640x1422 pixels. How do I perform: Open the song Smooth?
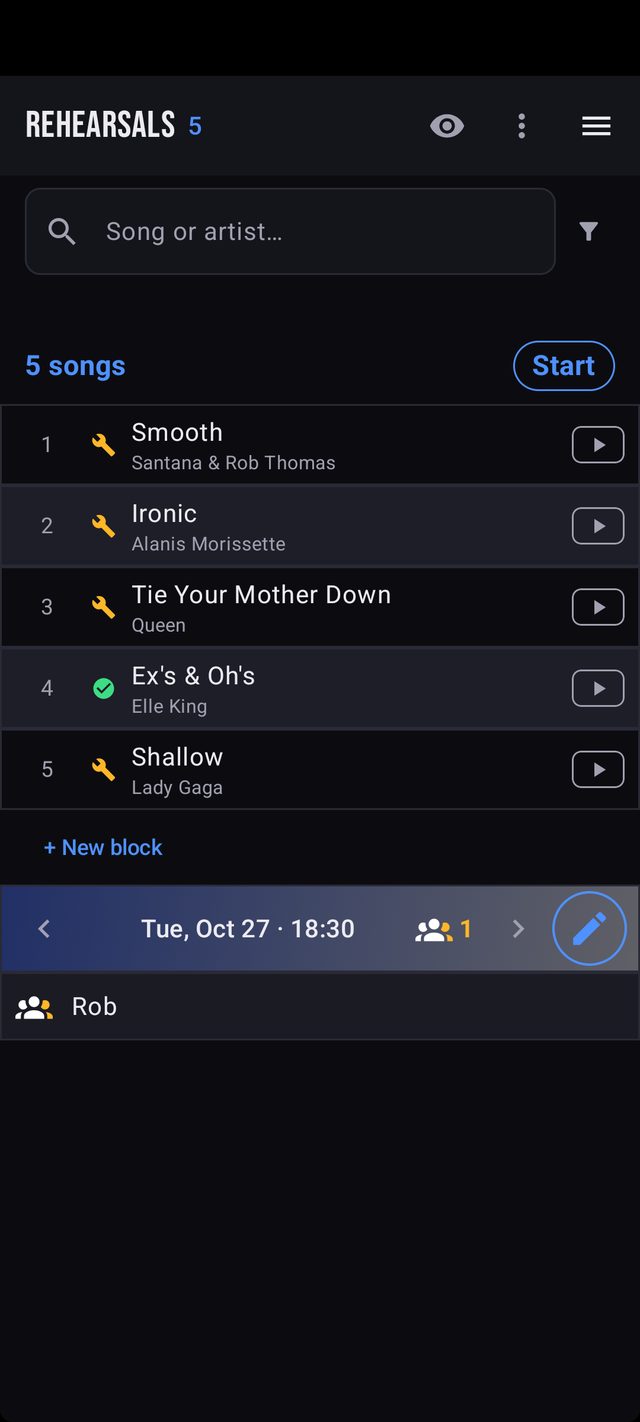pyautogui.click(x=320, y=445)
